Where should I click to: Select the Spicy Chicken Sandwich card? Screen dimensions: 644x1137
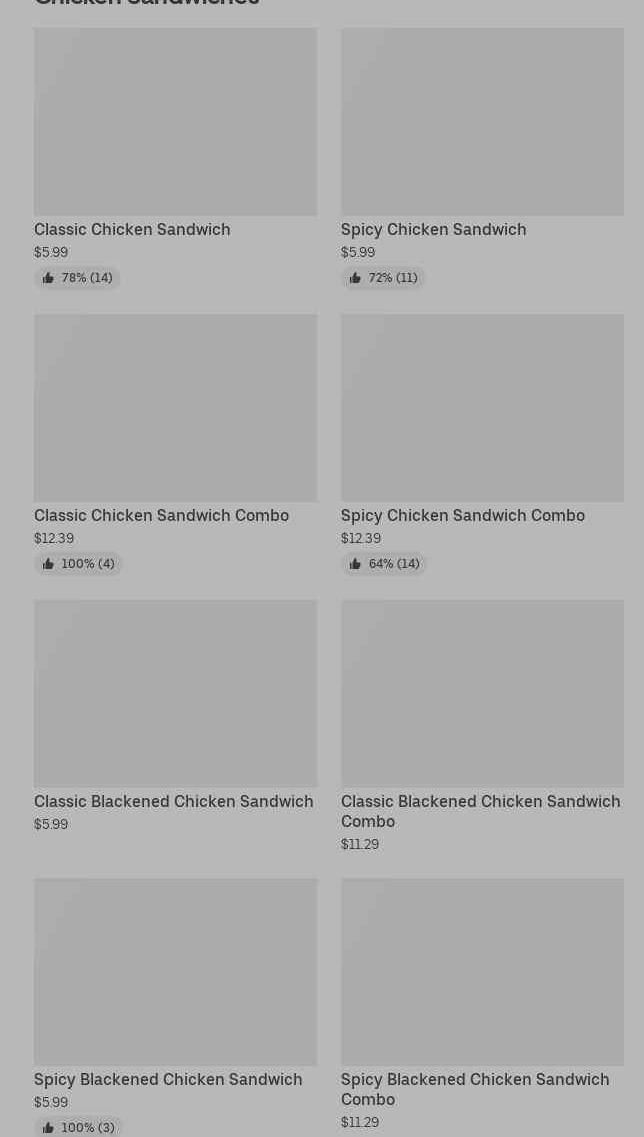click(482, 158)
